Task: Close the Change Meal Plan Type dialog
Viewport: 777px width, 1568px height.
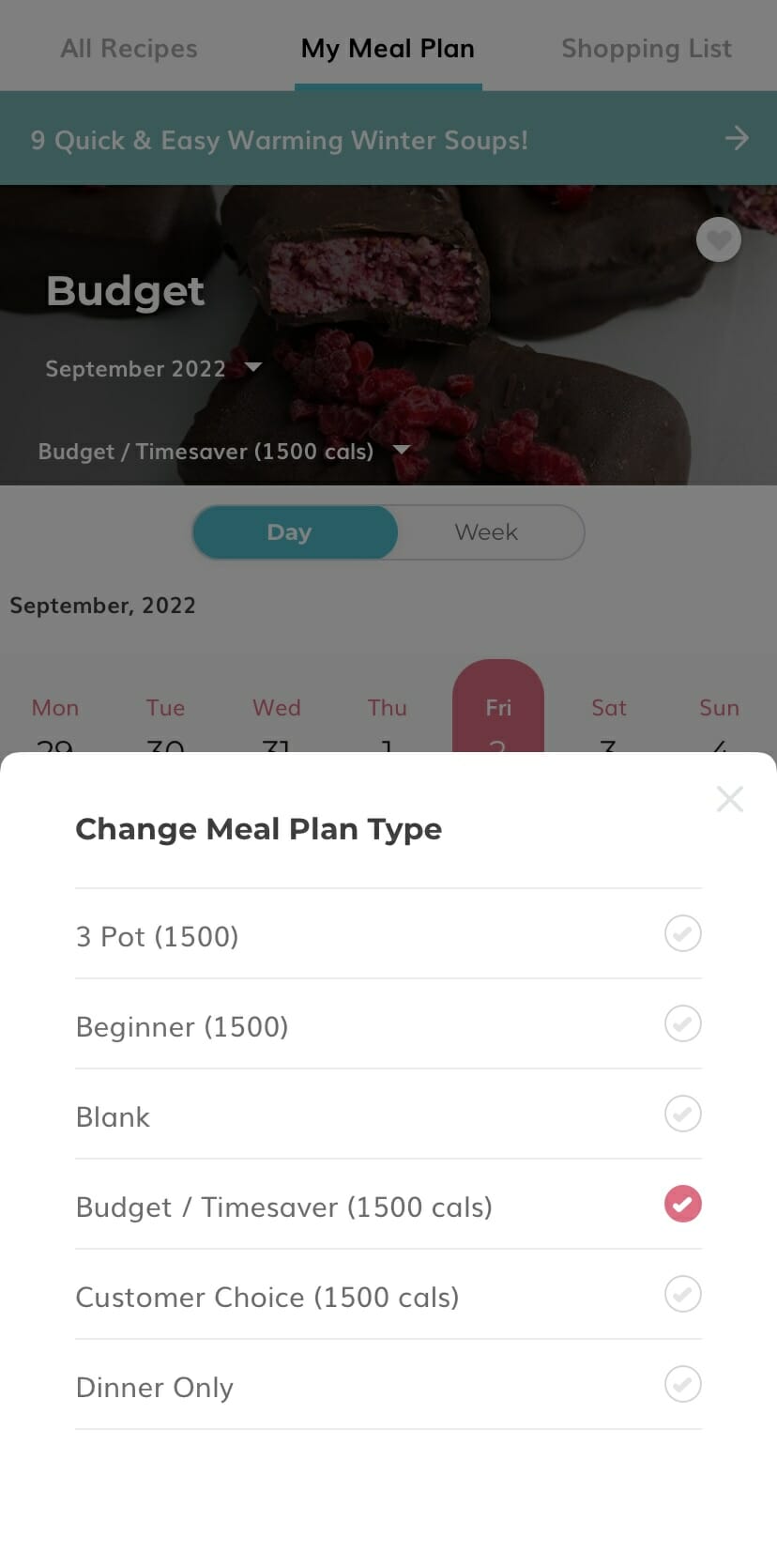Action: tap(729, 799)
